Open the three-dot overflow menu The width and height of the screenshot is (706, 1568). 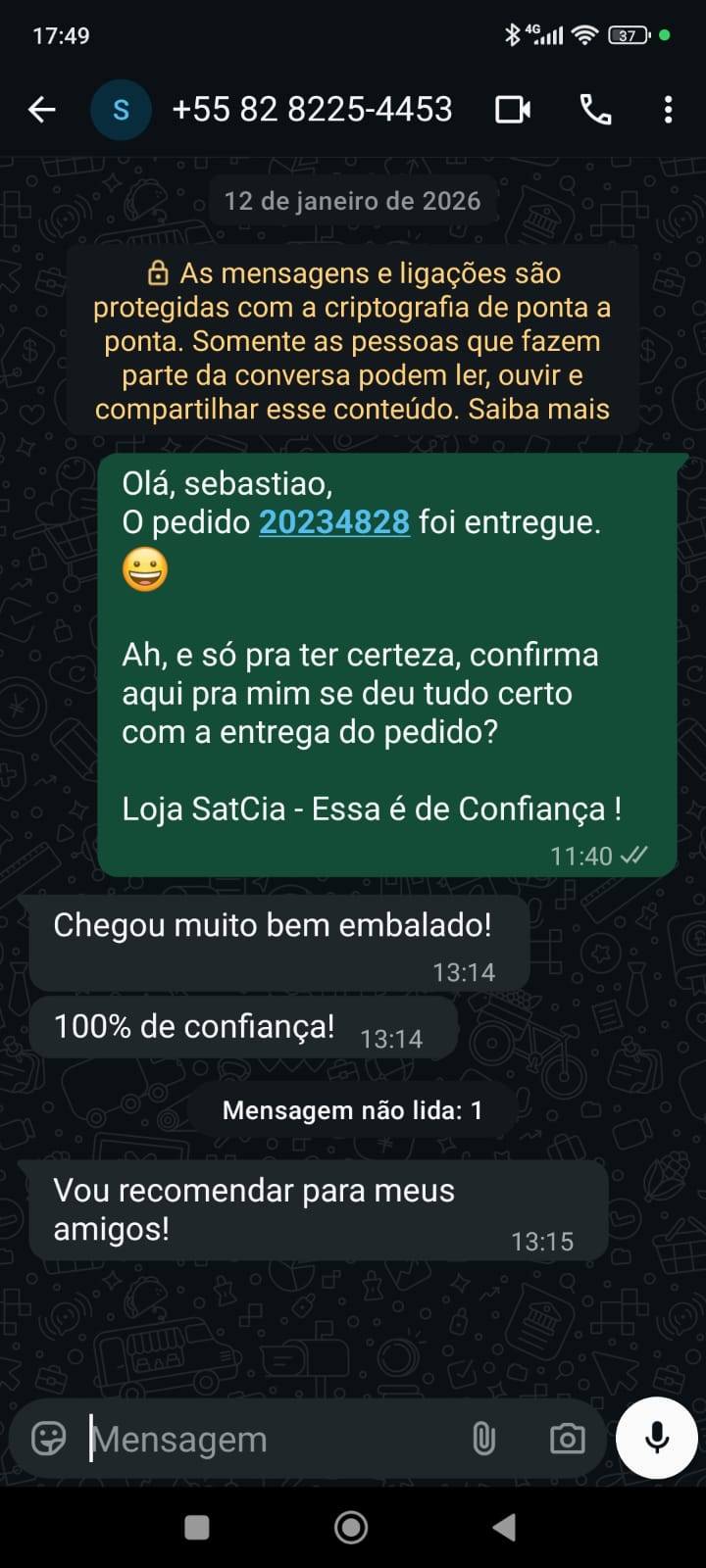668,110
